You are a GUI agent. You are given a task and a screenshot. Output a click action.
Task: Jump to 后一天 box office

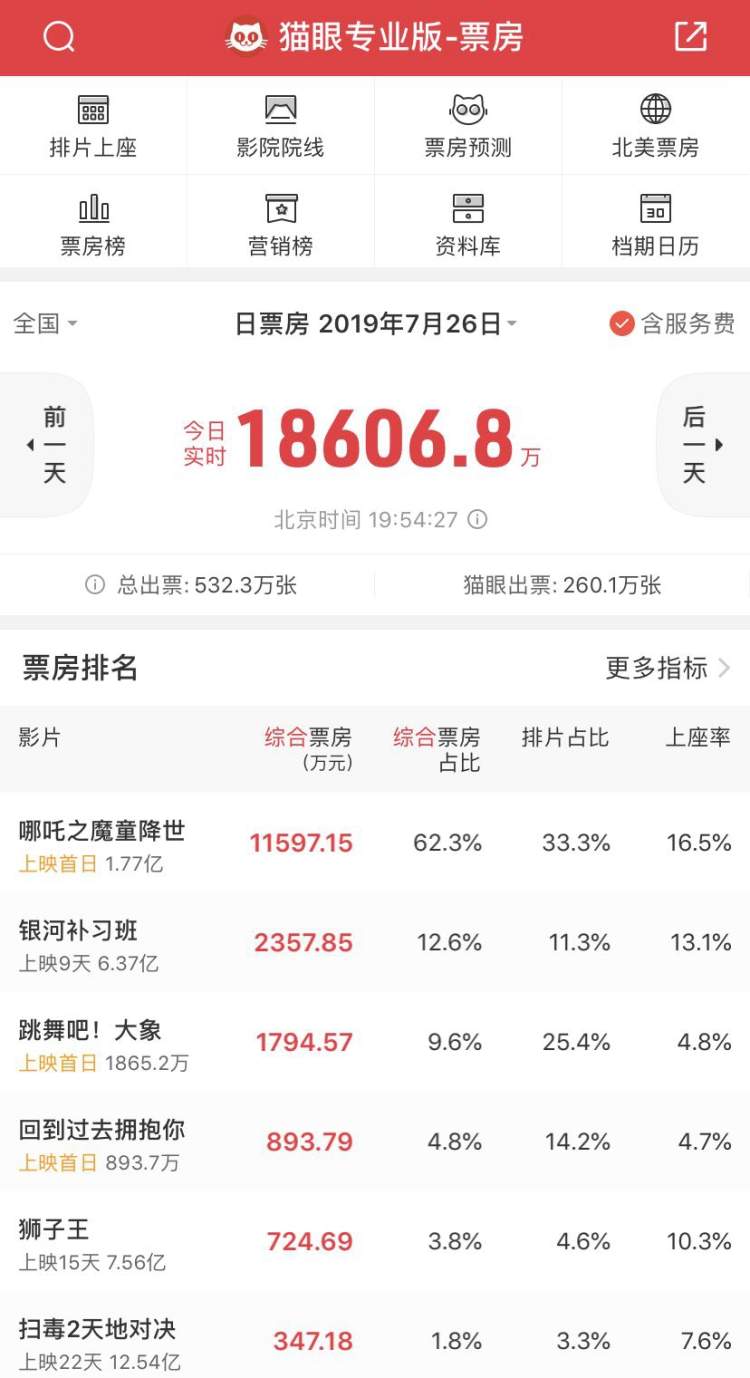point(698,445)
